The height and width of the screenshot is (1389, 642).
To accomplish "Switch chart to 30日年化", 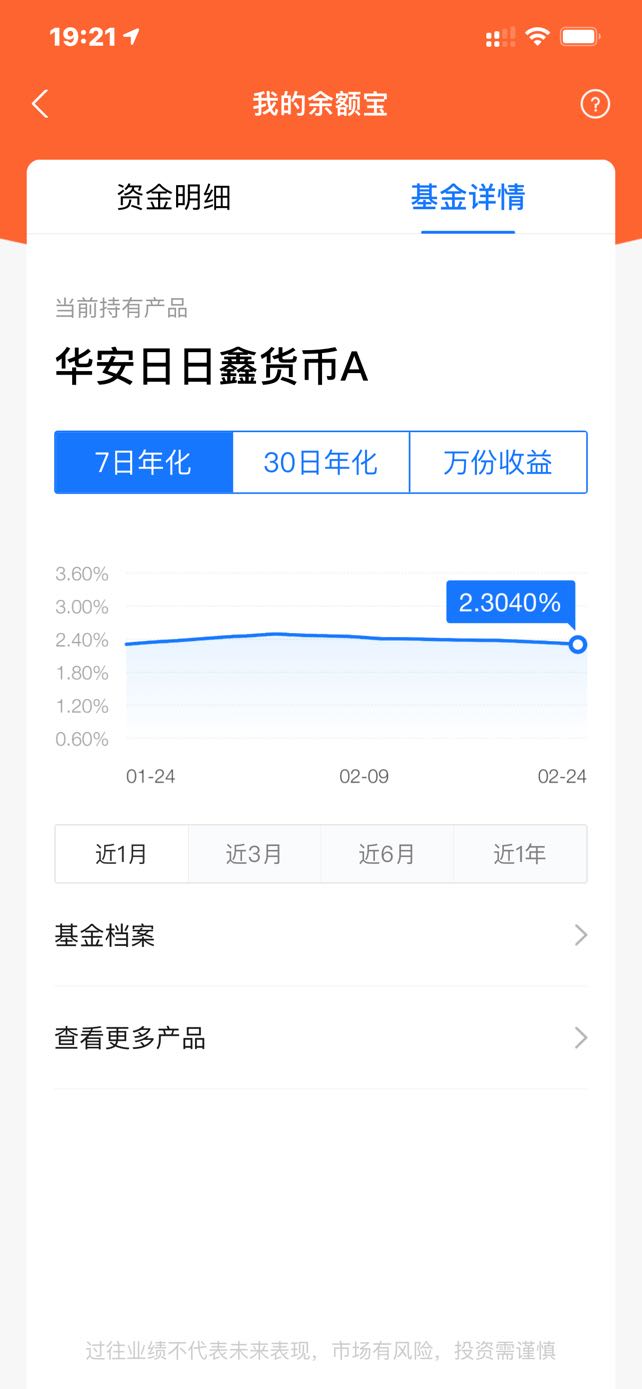I will (x=321, y=462).
